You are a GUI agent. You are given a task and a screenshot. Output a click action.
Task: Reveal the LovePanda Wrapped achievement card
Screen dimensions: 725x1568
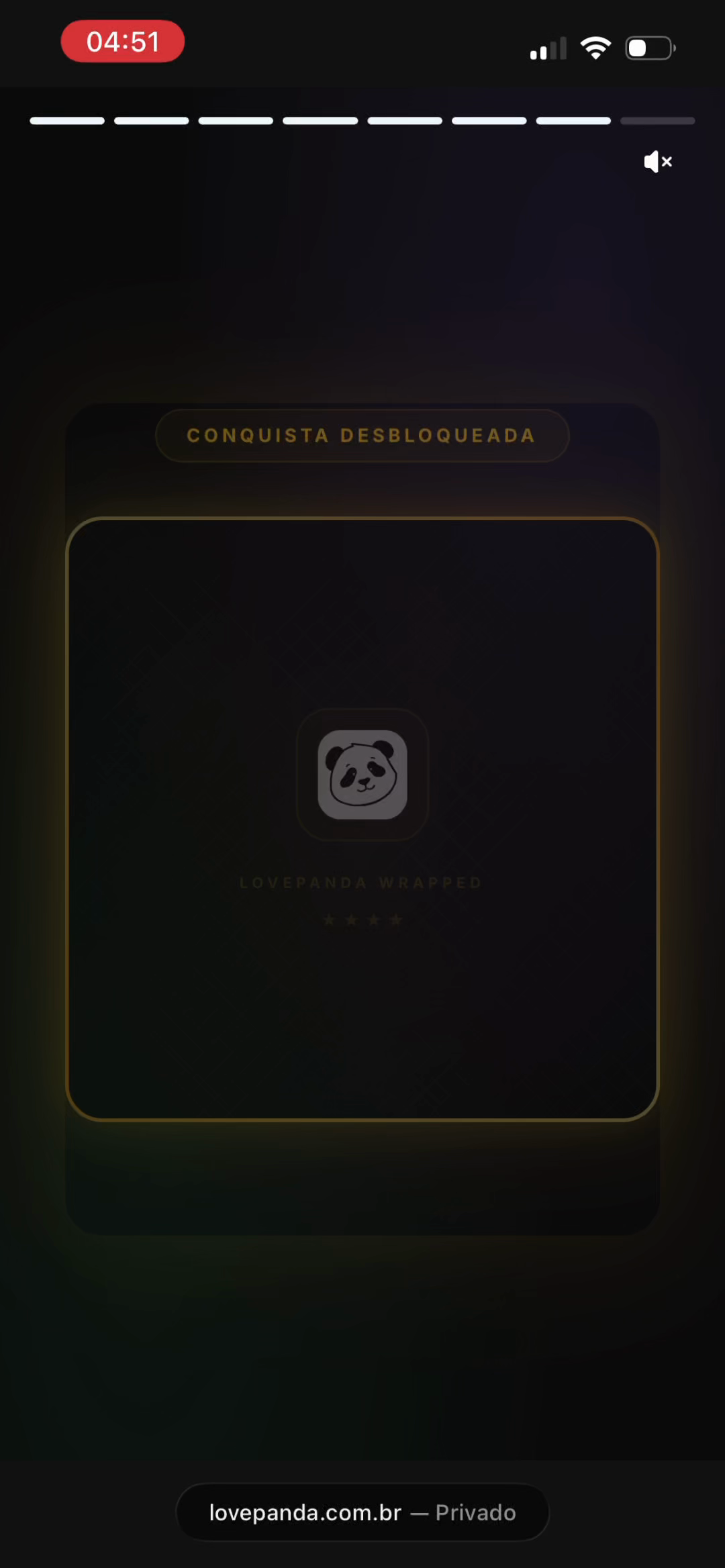coord(362,819)
